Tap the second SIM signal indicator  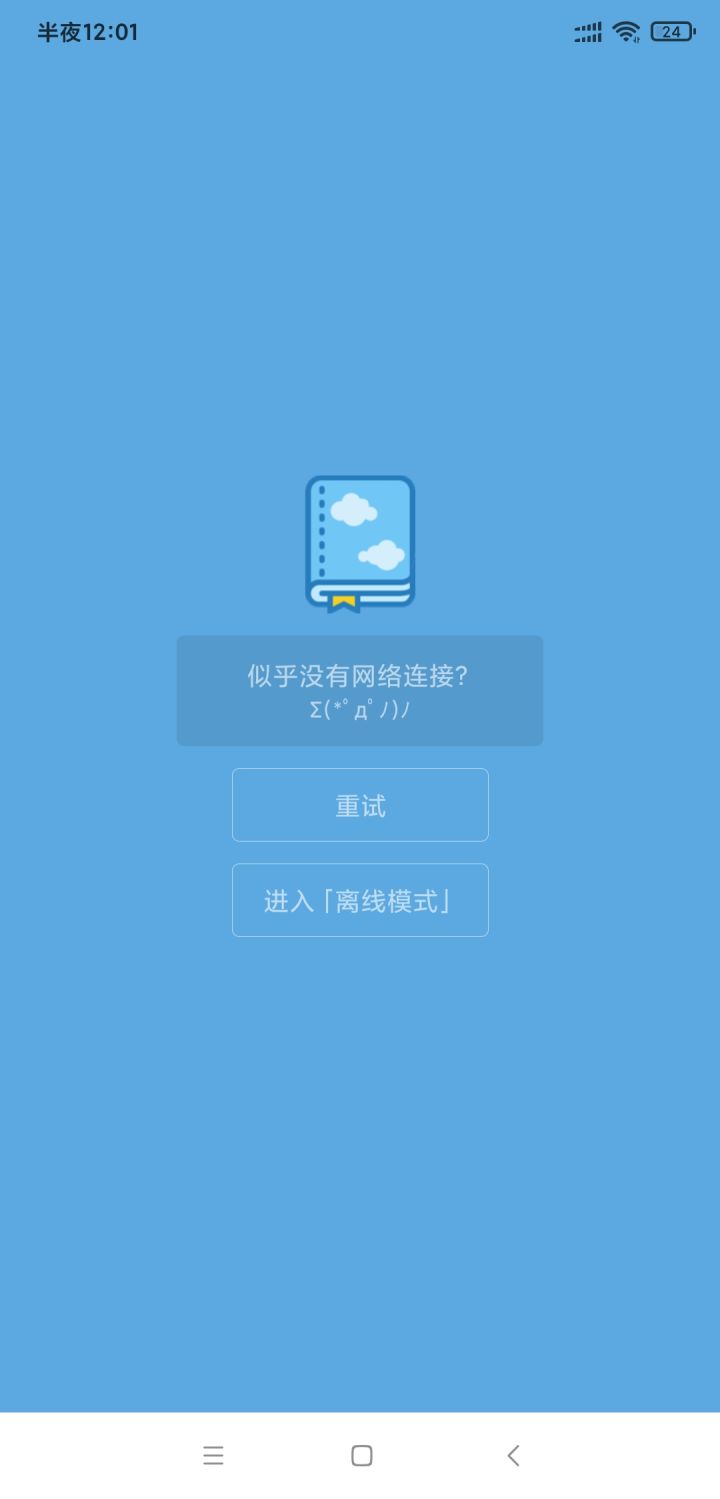[x=588, y=37]
